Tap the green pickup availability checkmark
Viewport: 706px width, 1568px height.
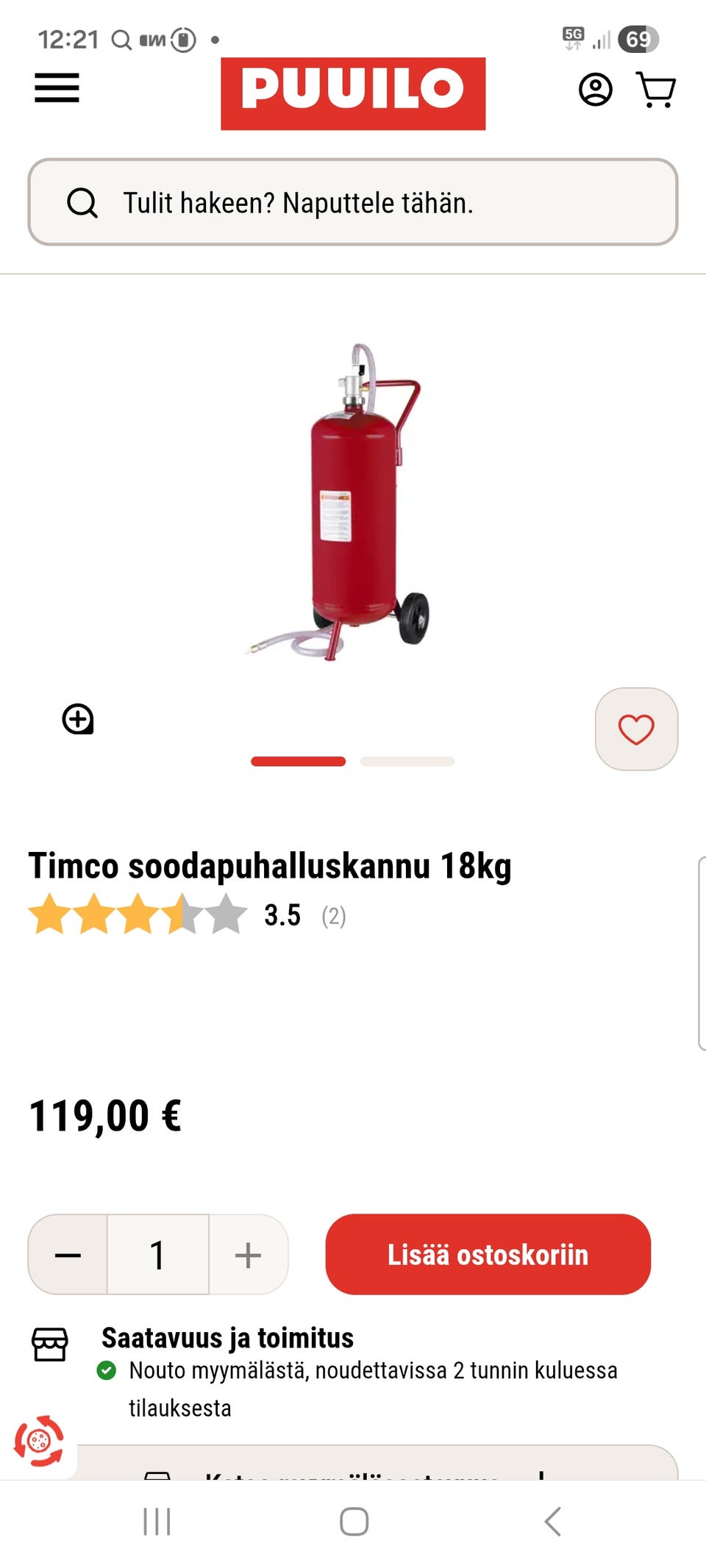(107, 1370)
